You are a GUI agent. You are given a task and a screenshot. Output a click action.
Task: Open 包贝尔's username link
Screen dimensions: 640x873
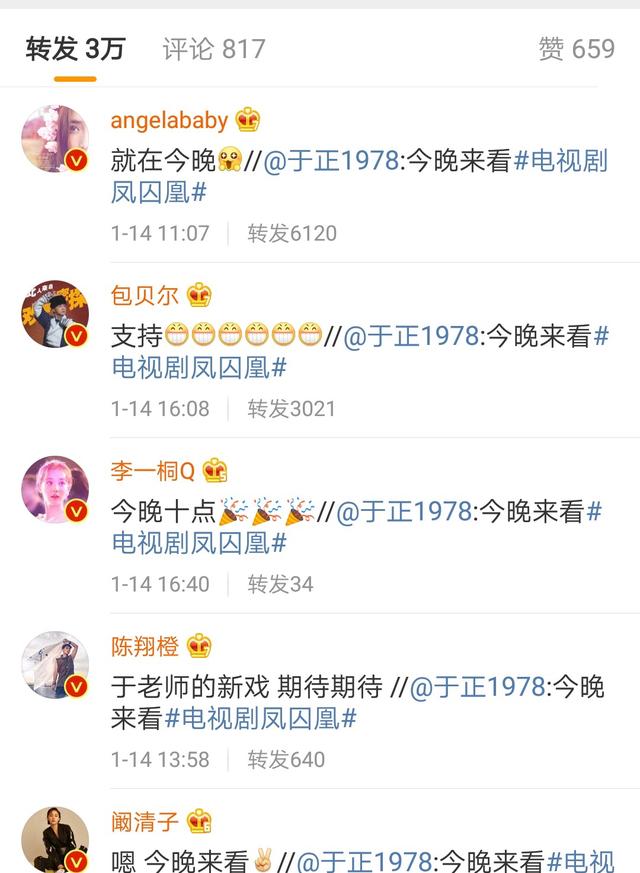(x=145, y=295)
